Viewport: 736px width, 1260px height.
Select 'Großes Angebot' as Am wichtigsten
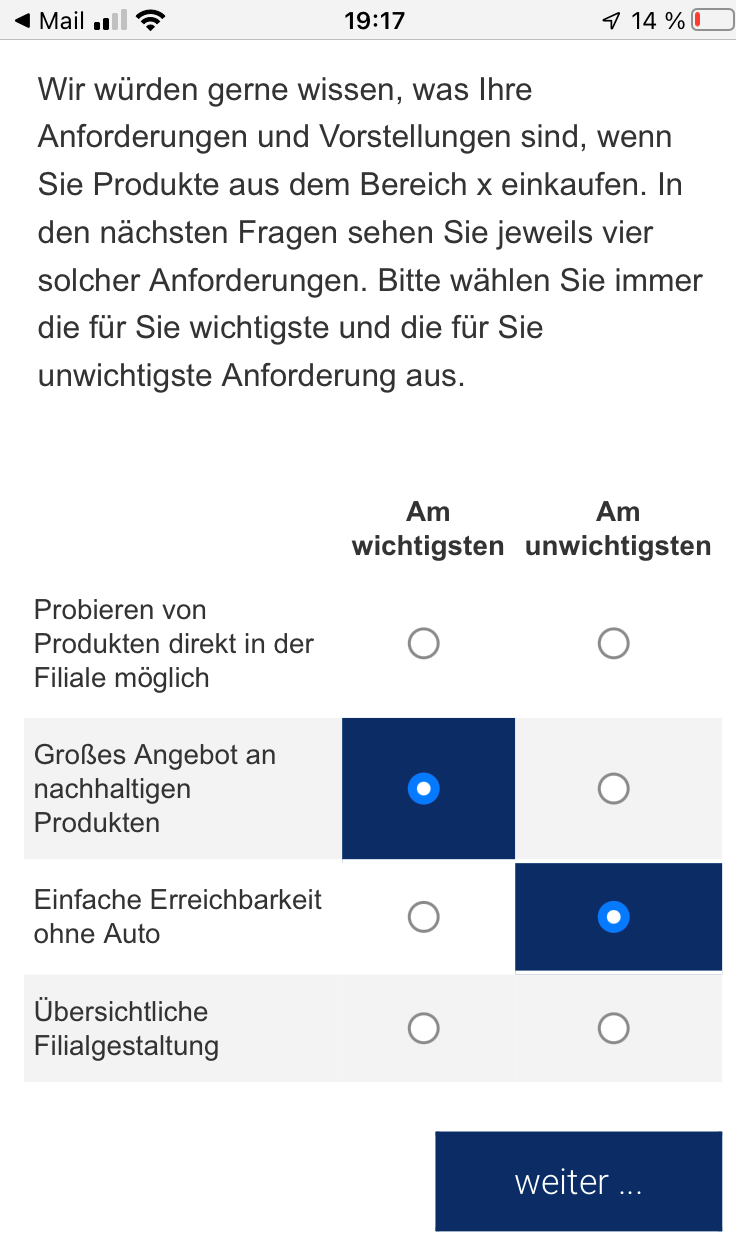click(x=424, y=789)
